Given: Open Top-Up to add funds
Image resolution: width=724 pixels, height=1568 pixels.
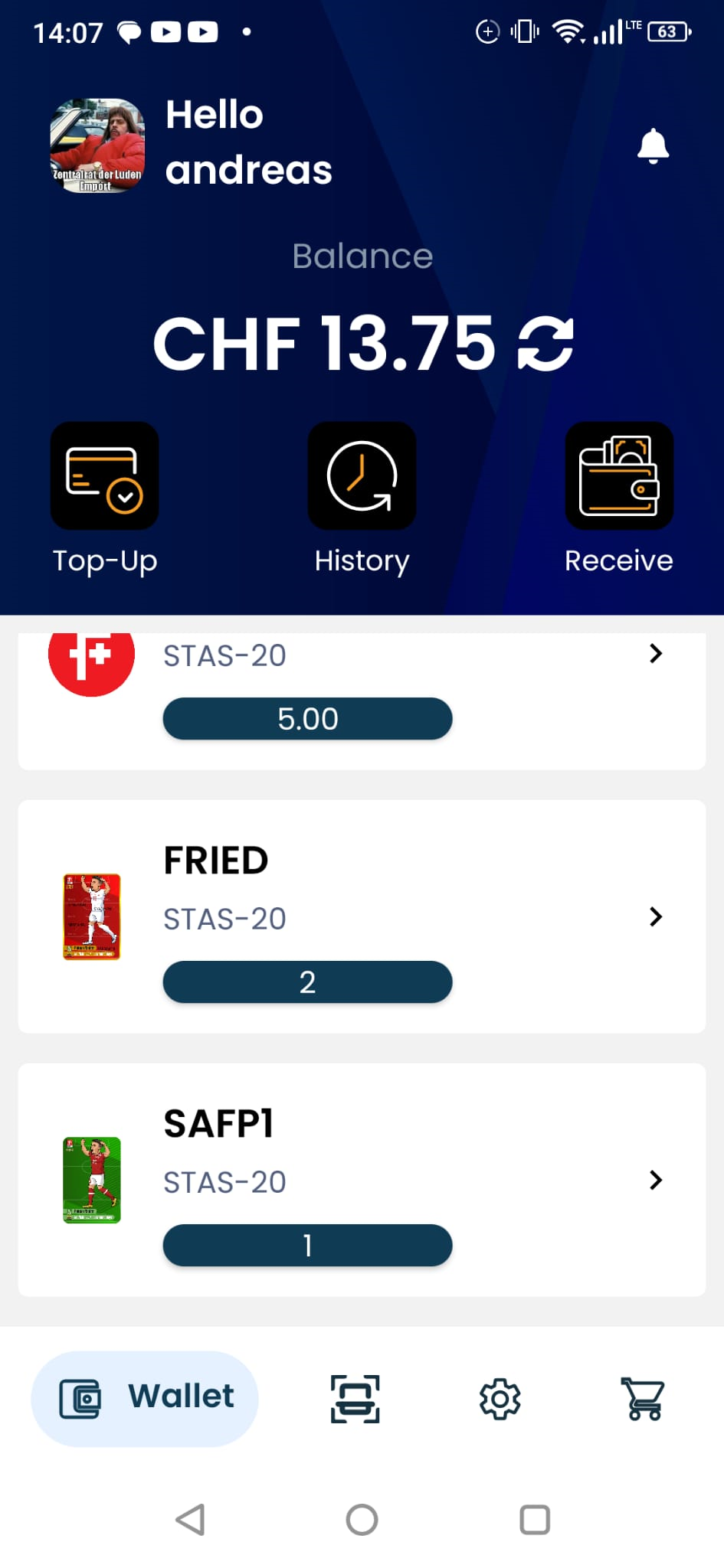Looking at the screenshot, I should point(105,475).
